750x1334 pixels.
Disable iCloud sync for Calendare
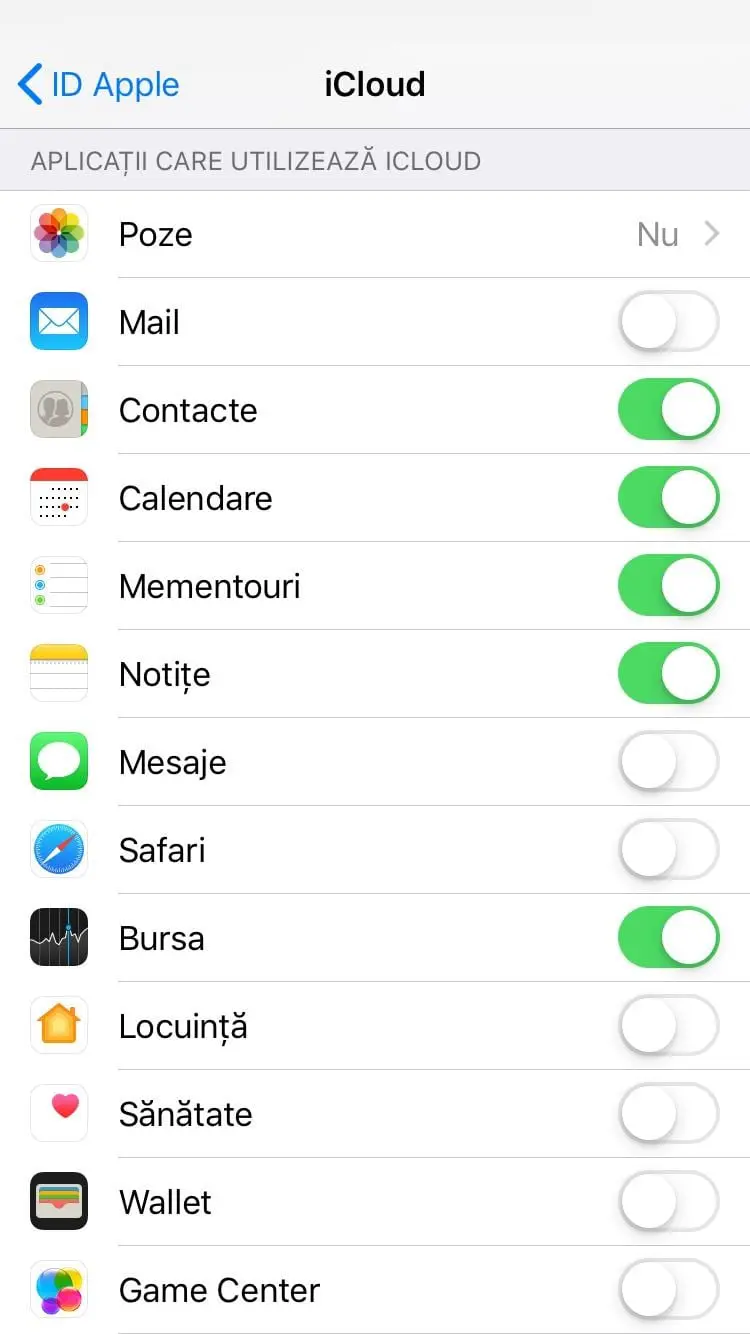tap(668, 498)
